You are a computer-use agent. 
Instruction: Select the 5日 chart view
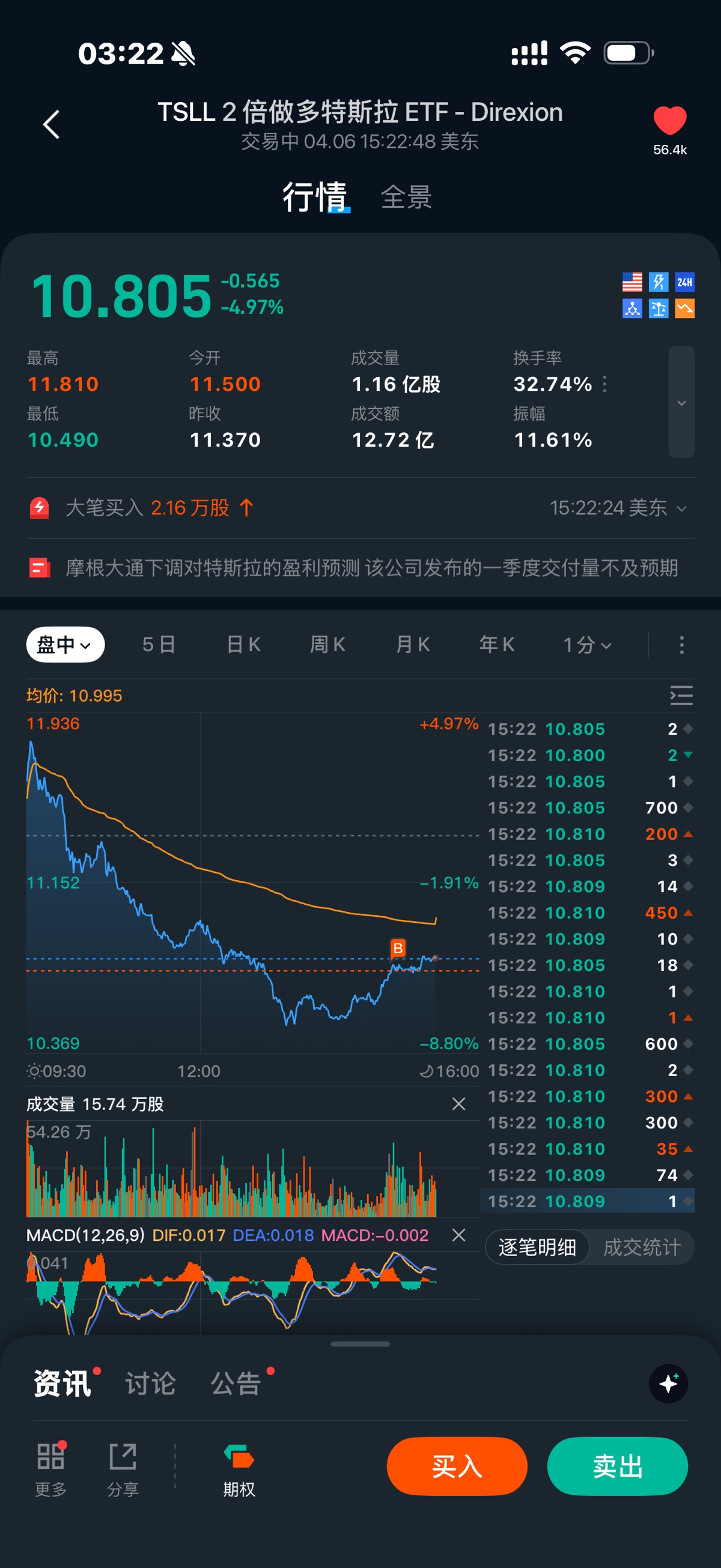click(x=159, y=645)
